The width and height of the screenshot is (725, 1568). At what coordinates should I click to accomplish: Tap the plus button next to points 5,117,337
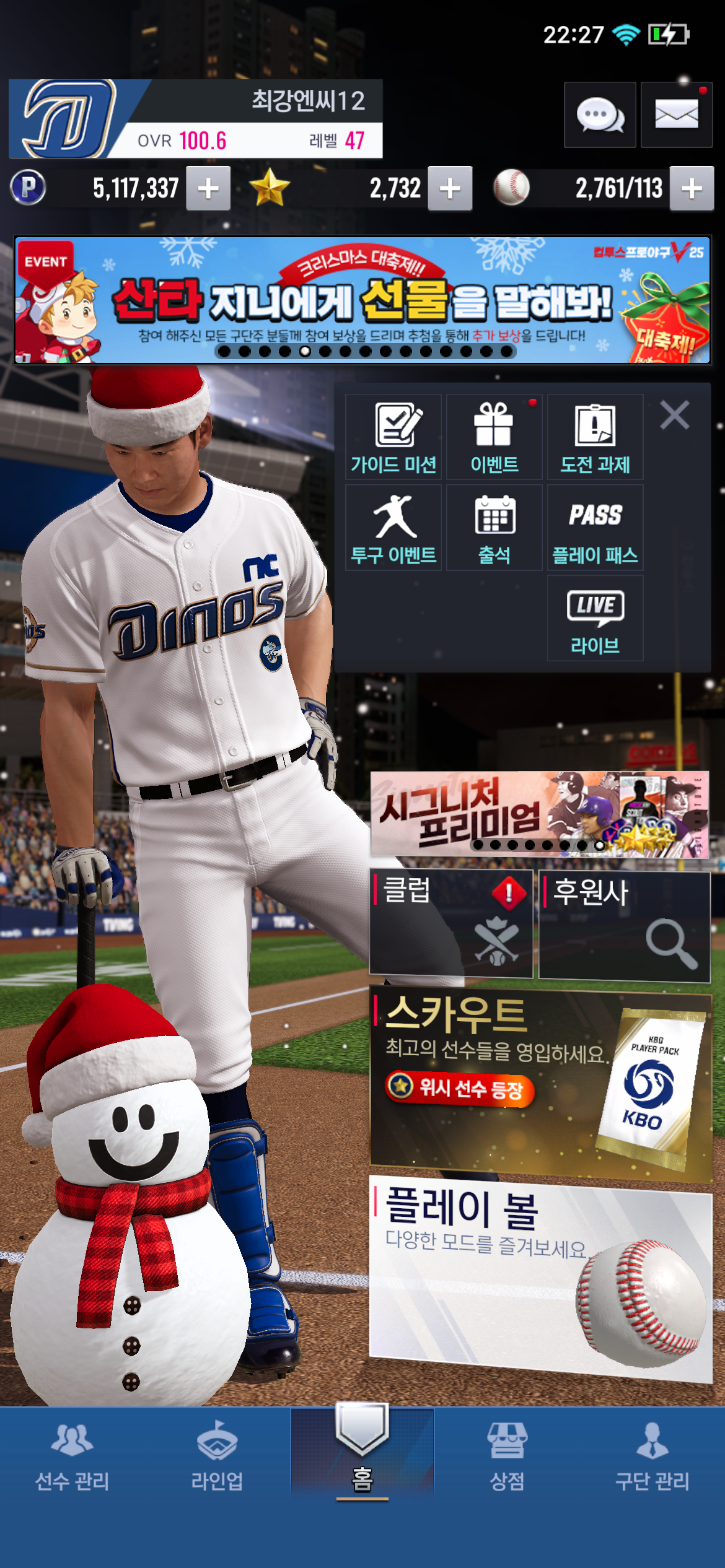pyautogui.click(x=208, y=188)
